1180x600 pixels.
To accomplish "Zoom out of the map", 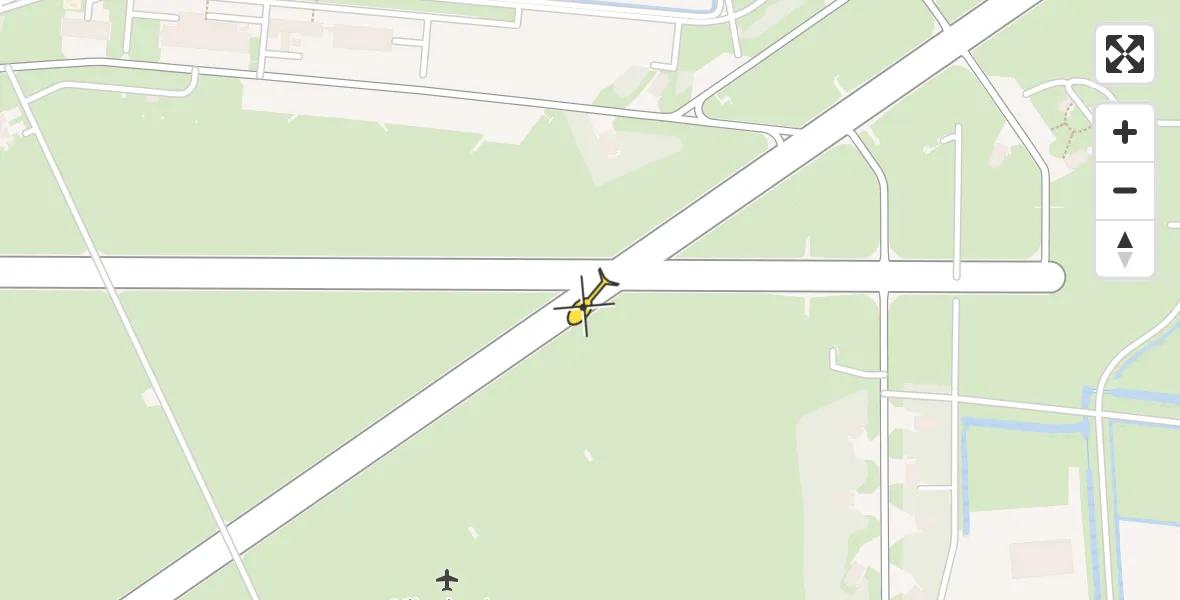I will (1125, 191).
